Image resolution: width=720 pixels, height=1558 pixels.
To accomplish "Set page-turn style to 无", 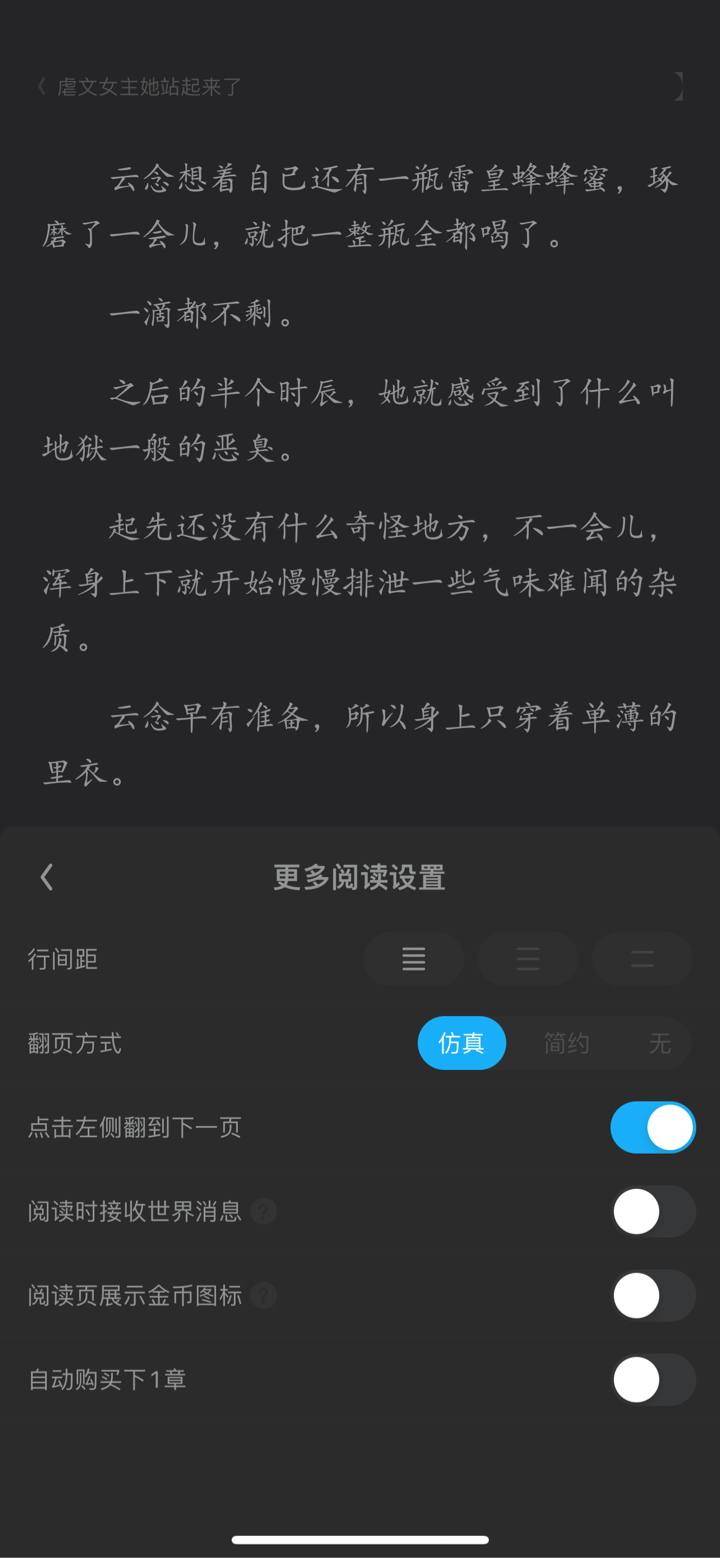I will (660, 1043).
